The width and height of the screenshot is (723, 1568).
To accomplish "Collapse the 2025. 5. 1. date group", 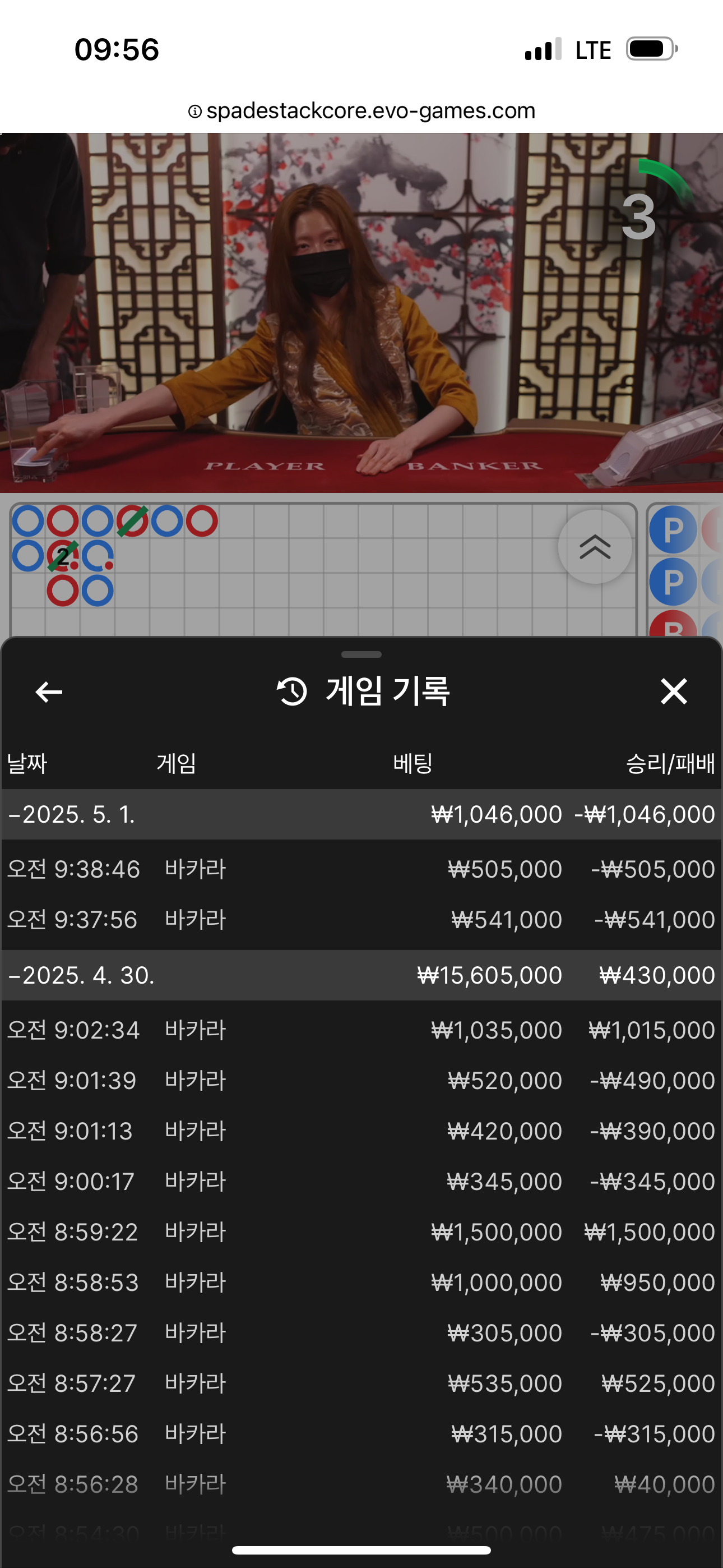I will 71,814.
